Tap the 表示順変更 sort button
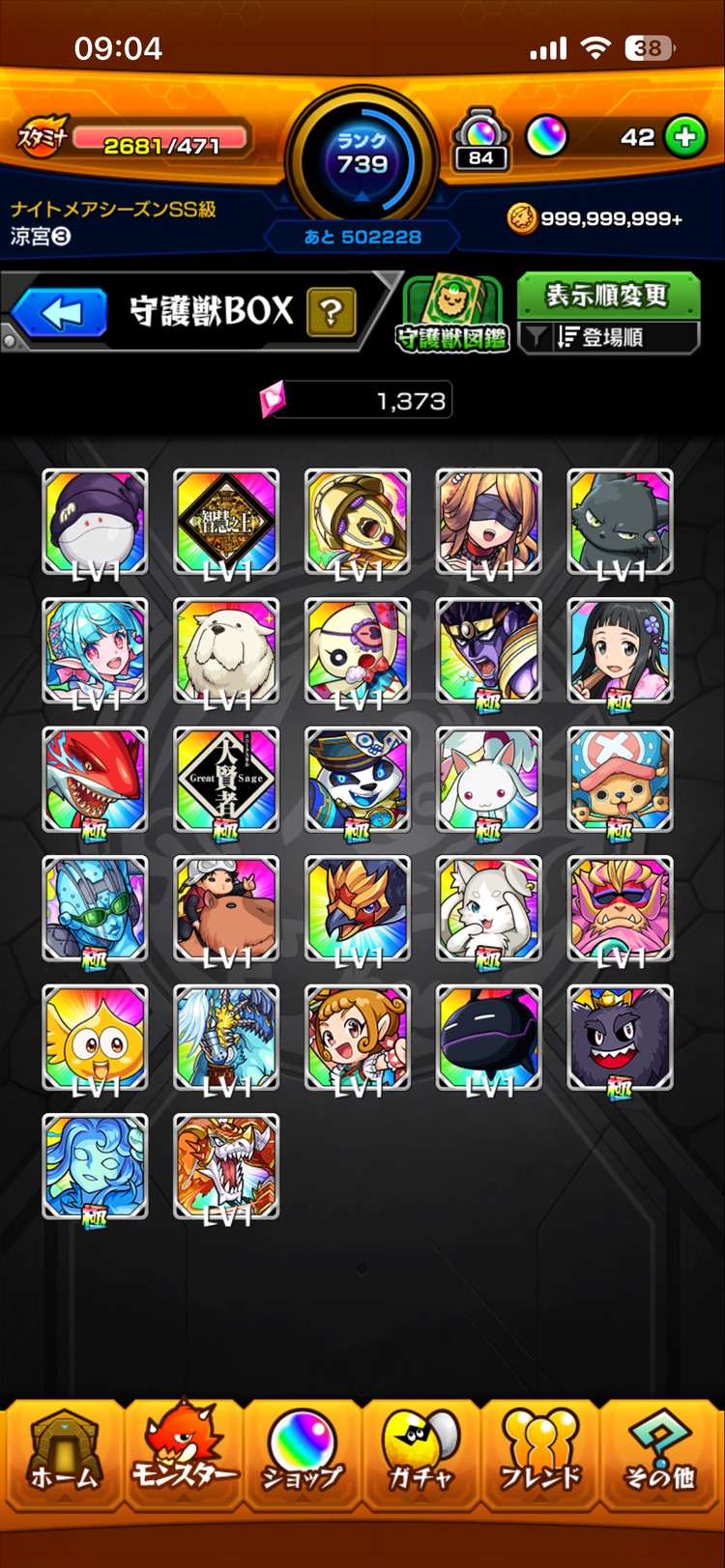This screenshot has height=1568, width=725. [607, 295]
